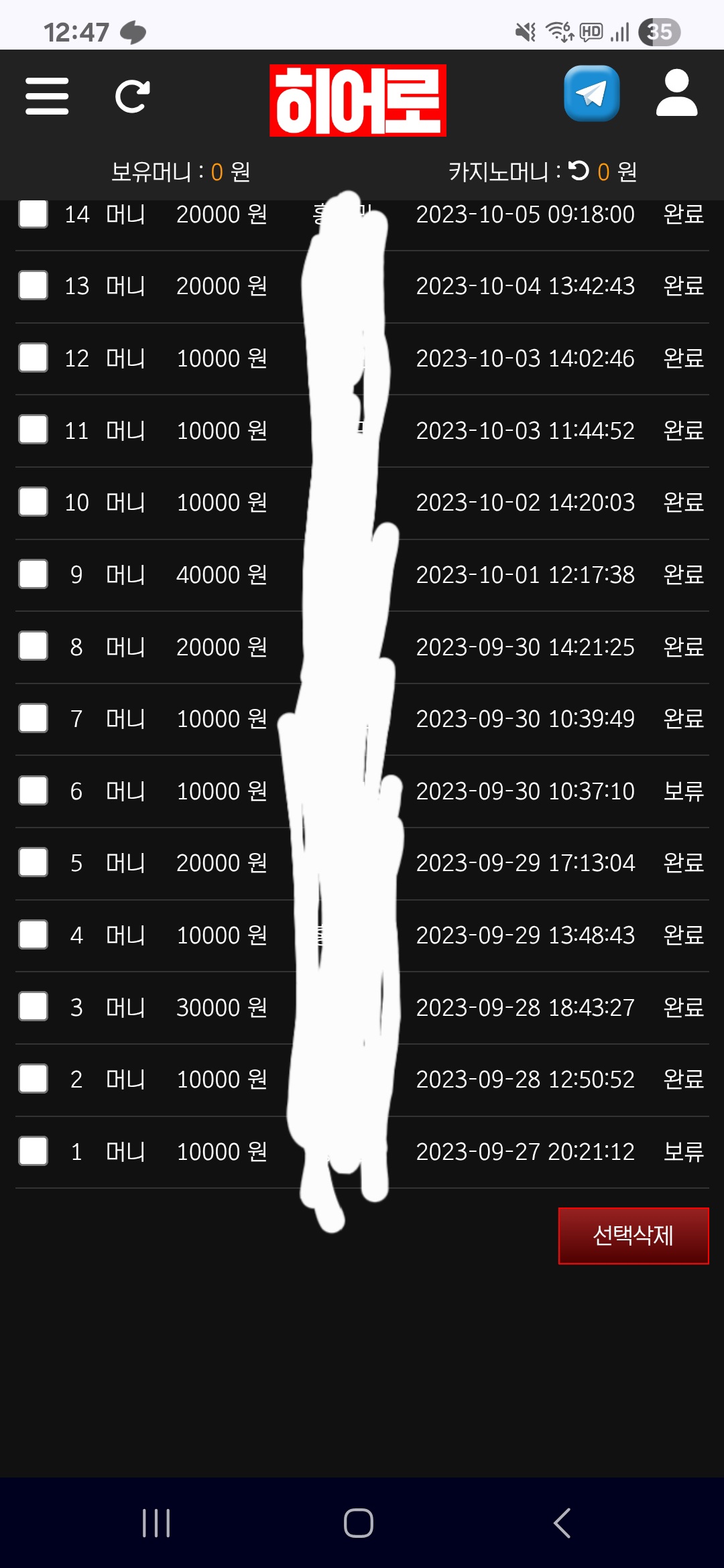
Task: Select row 9 with 40000 원
Action: 33,574
